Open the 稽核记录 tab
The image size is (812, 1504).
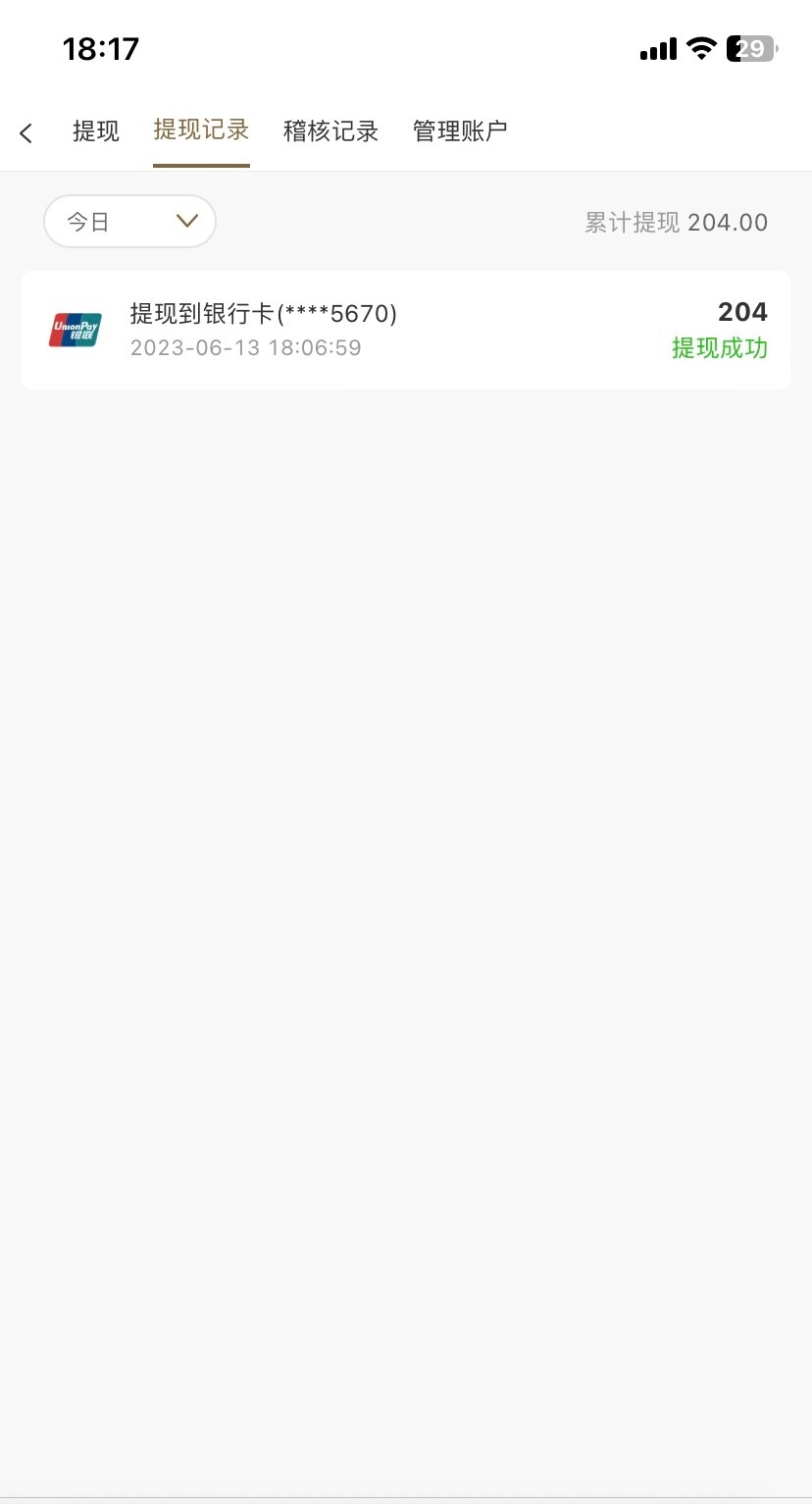tap(330, 131)
